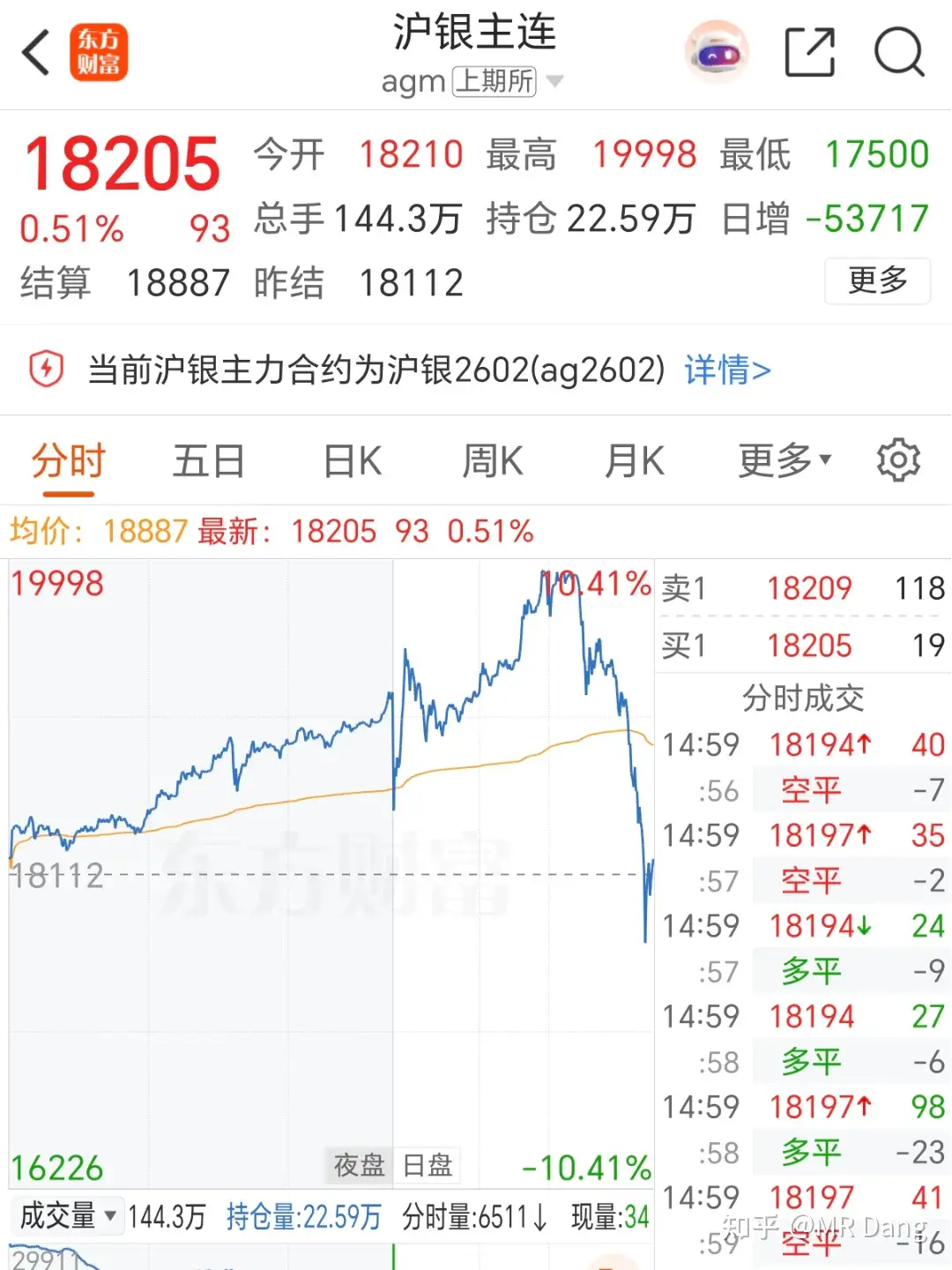
Task: Expand the exchange dropdown next to 上期所
Action: [x=556, y=81]
